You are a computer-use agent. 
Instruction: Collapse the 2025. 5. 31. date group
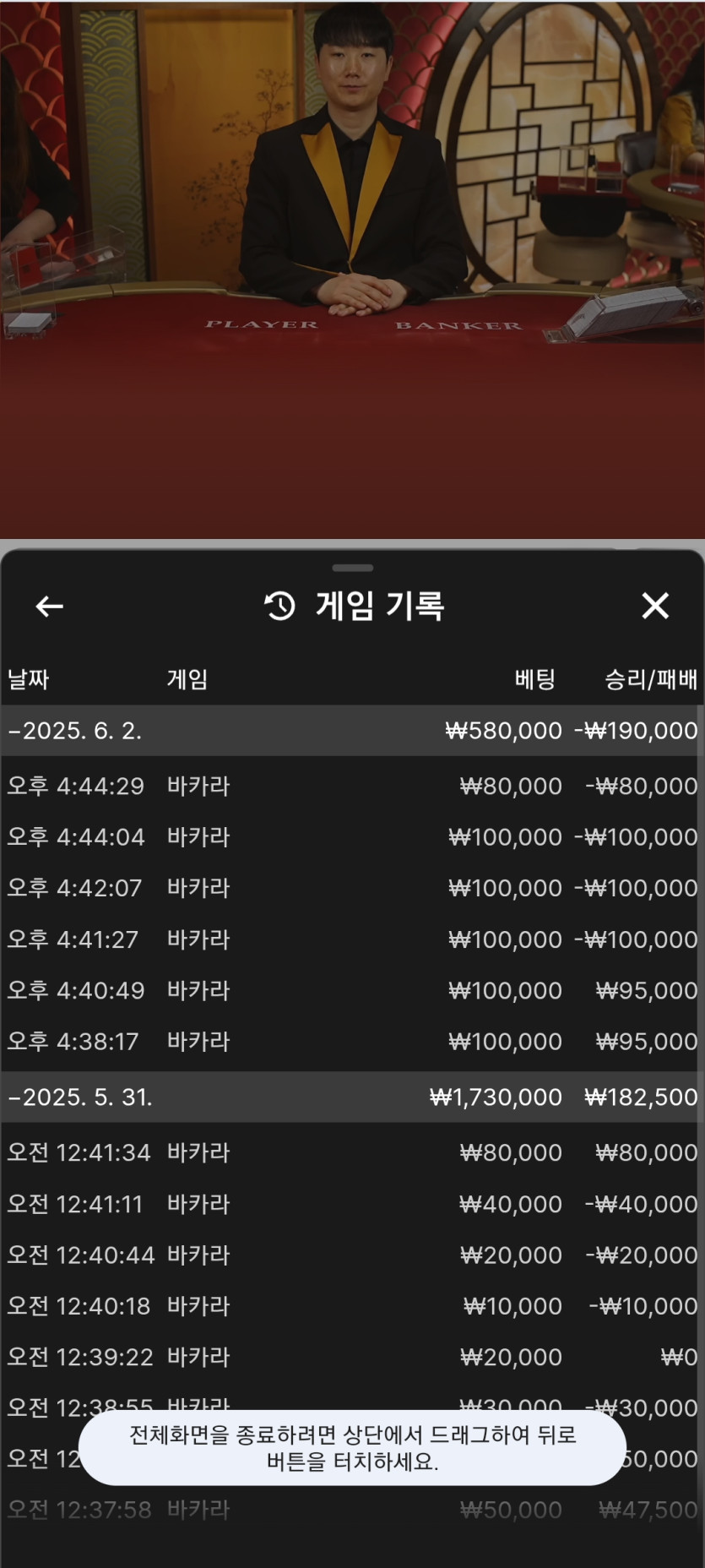(x=352, y=1097)
